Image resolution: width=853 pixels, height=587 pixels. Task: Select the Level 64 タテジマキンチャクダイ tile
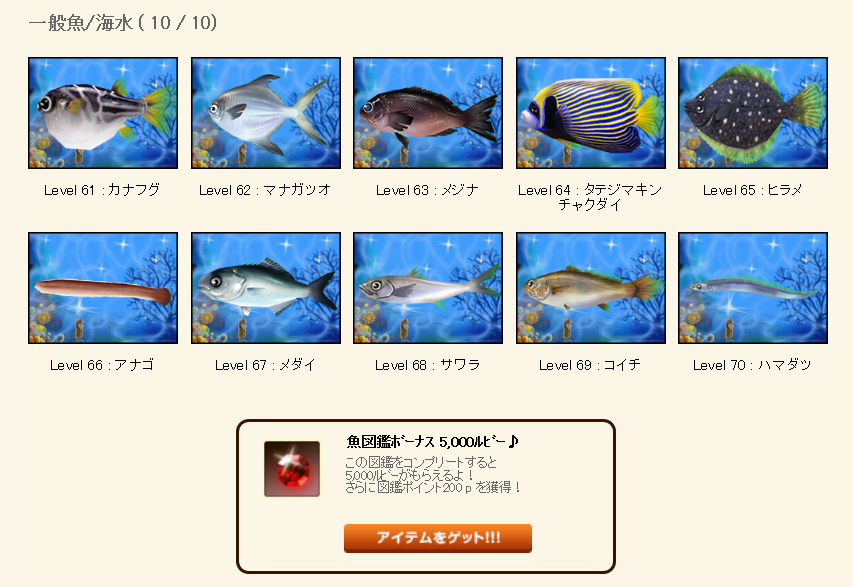click(590, 113)
